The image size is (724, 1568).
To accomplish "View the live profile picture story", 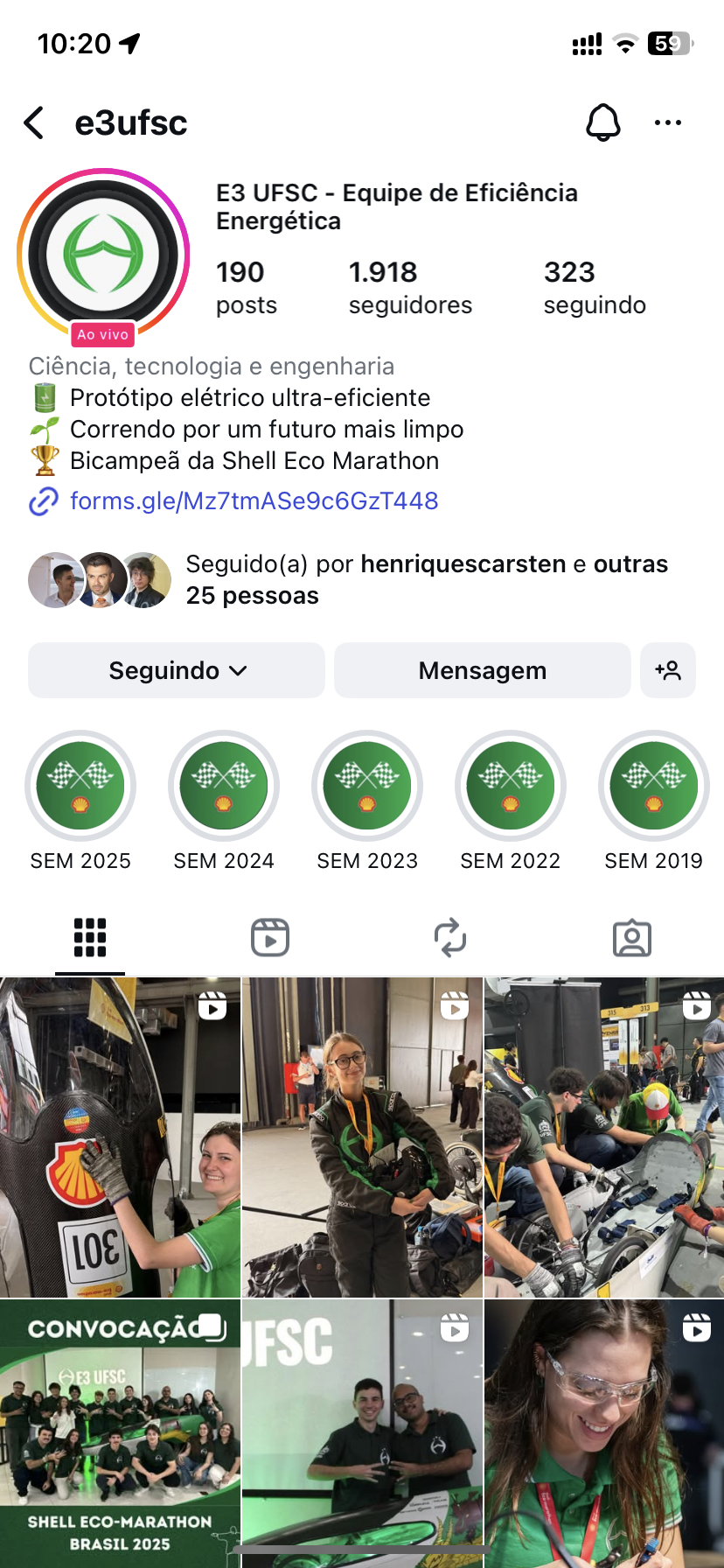I will pyautogui.click(x=103, y=255).
